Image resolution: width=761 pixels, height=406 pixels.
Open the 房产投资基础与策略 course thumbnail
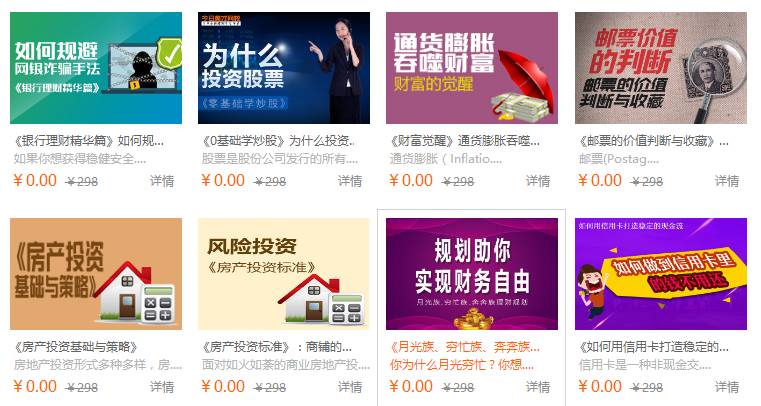[x=96, y=274]
